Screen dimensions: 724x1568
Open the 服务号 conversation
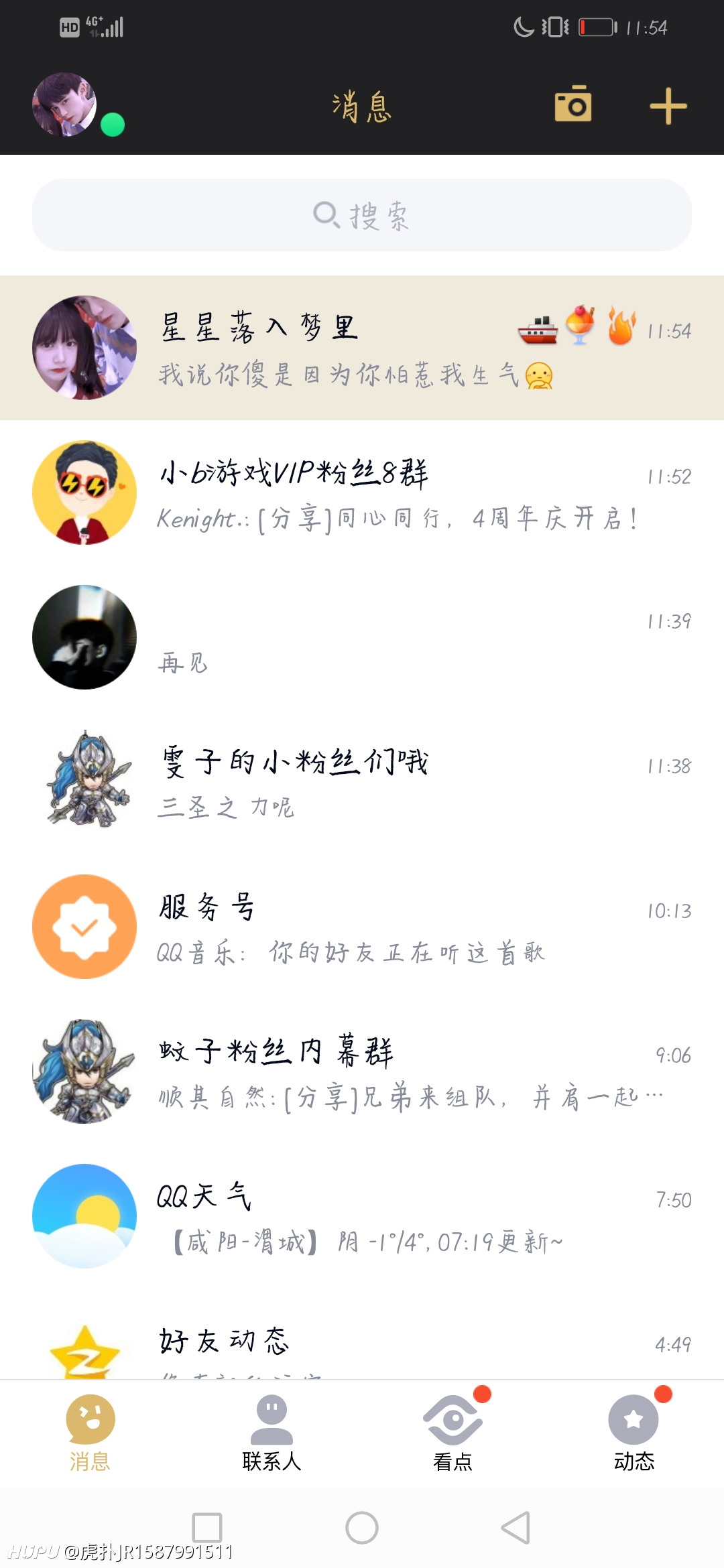coord(362,927)
